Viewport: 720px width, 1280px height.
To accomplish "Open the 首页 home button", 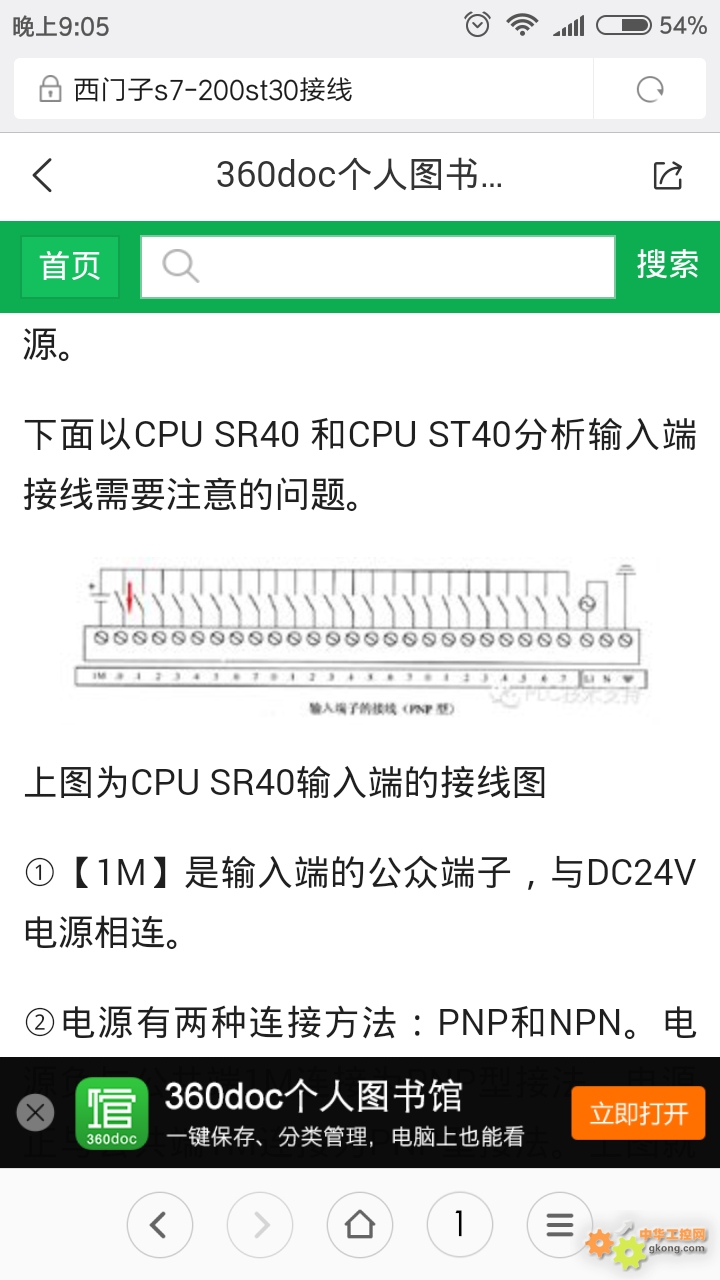I will click(x=70, y=267).
